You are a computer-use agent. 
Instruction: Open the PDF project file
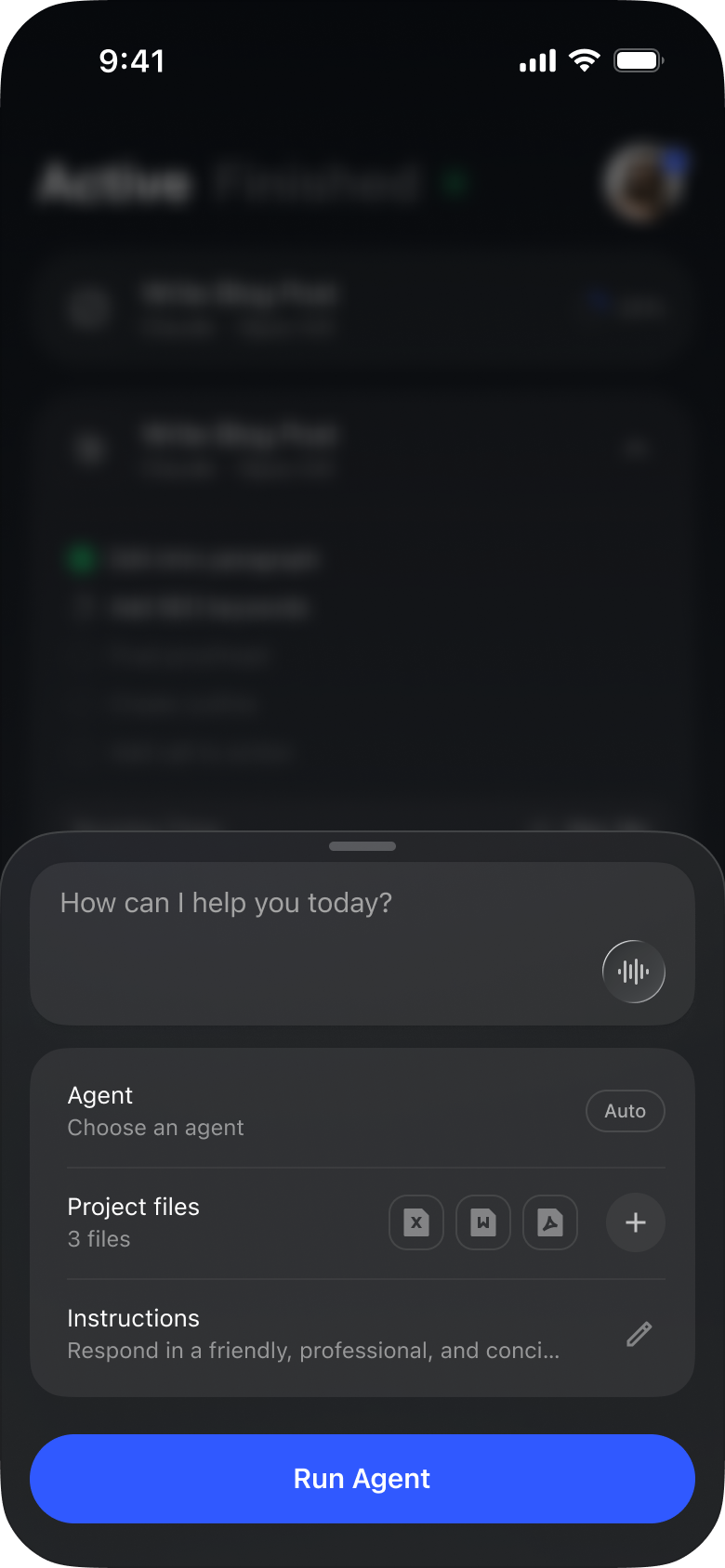pos(550,1222)
